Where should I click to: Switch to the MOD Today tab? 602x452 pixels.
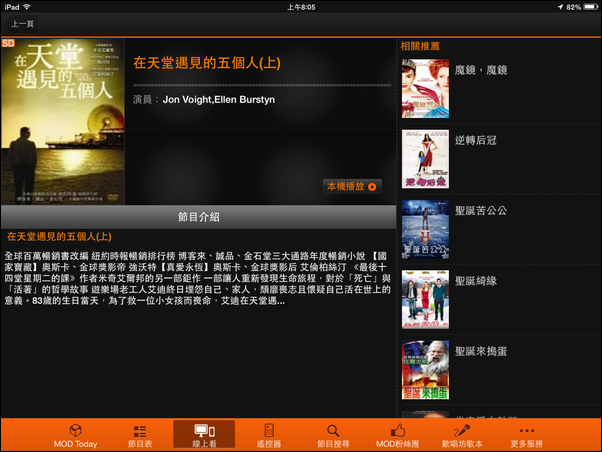pos(75,434)
